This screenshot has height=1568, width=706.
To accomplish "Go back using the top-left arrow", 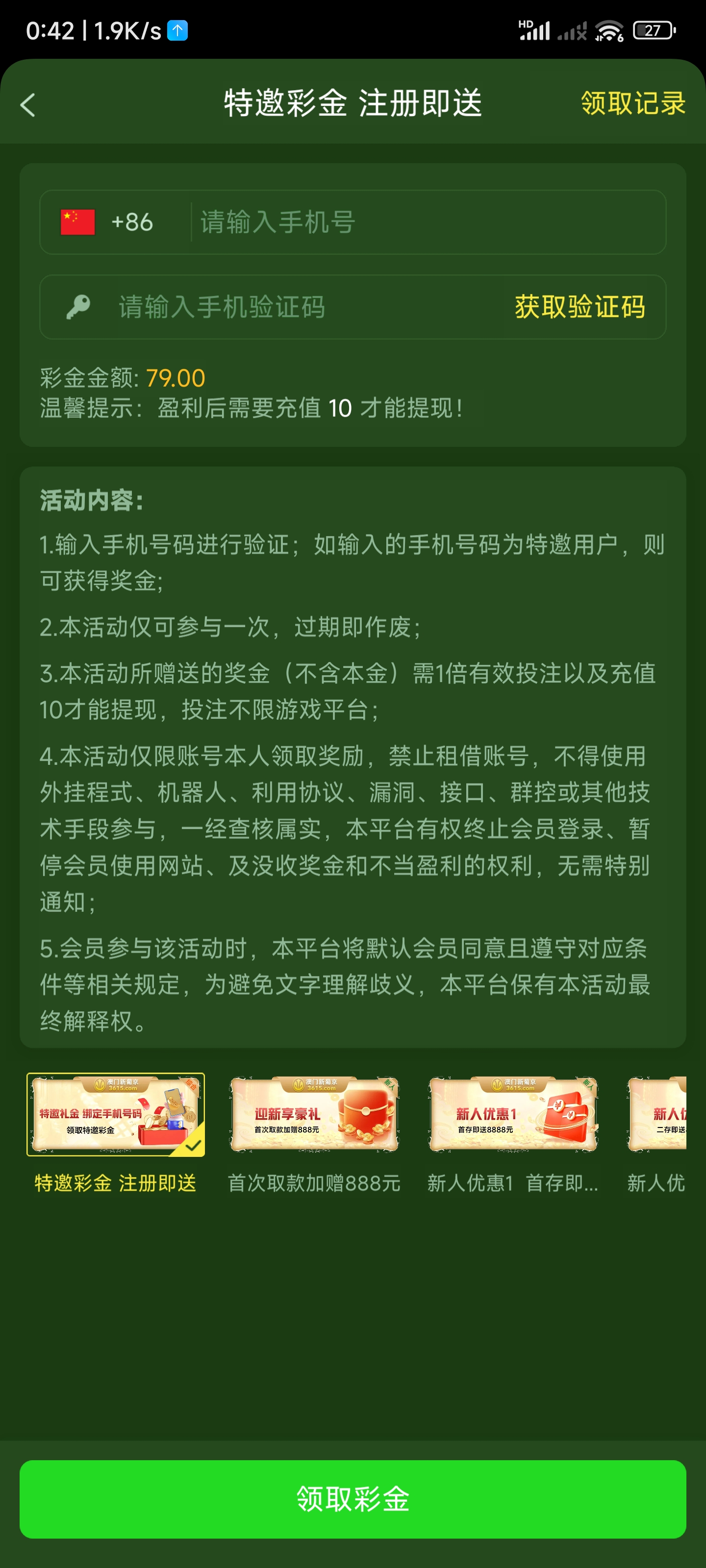I will pyautogui.click(x=28, y=105).
